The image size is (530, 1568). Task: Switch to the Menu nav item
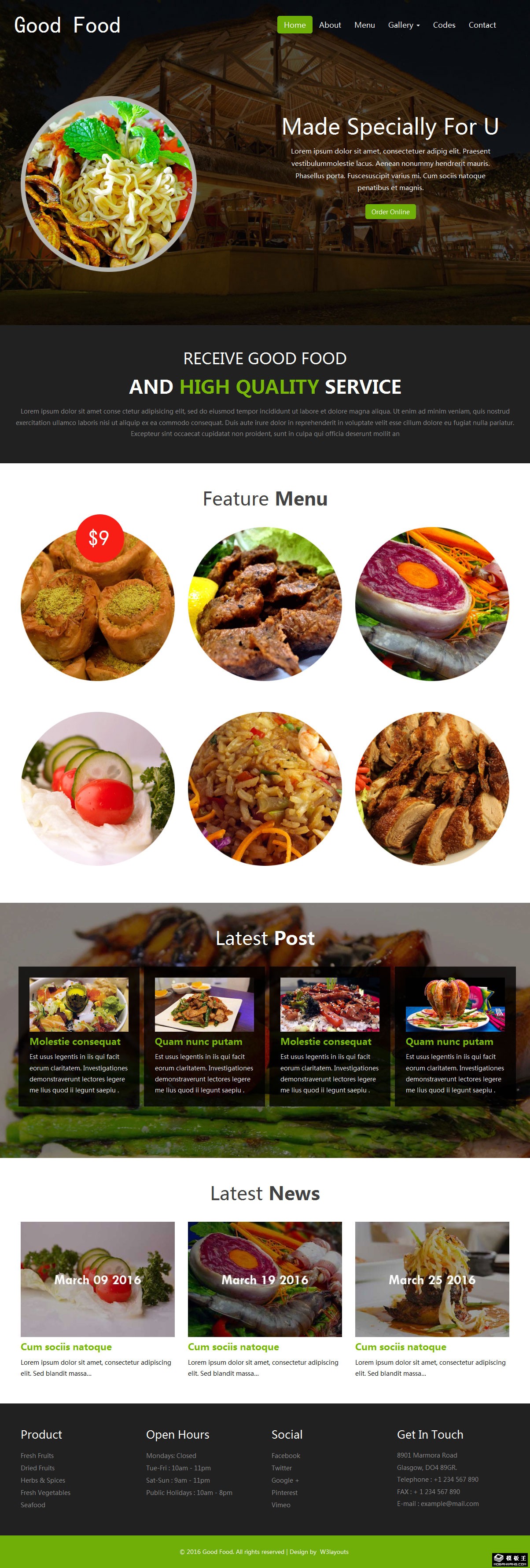pos(364,25)
